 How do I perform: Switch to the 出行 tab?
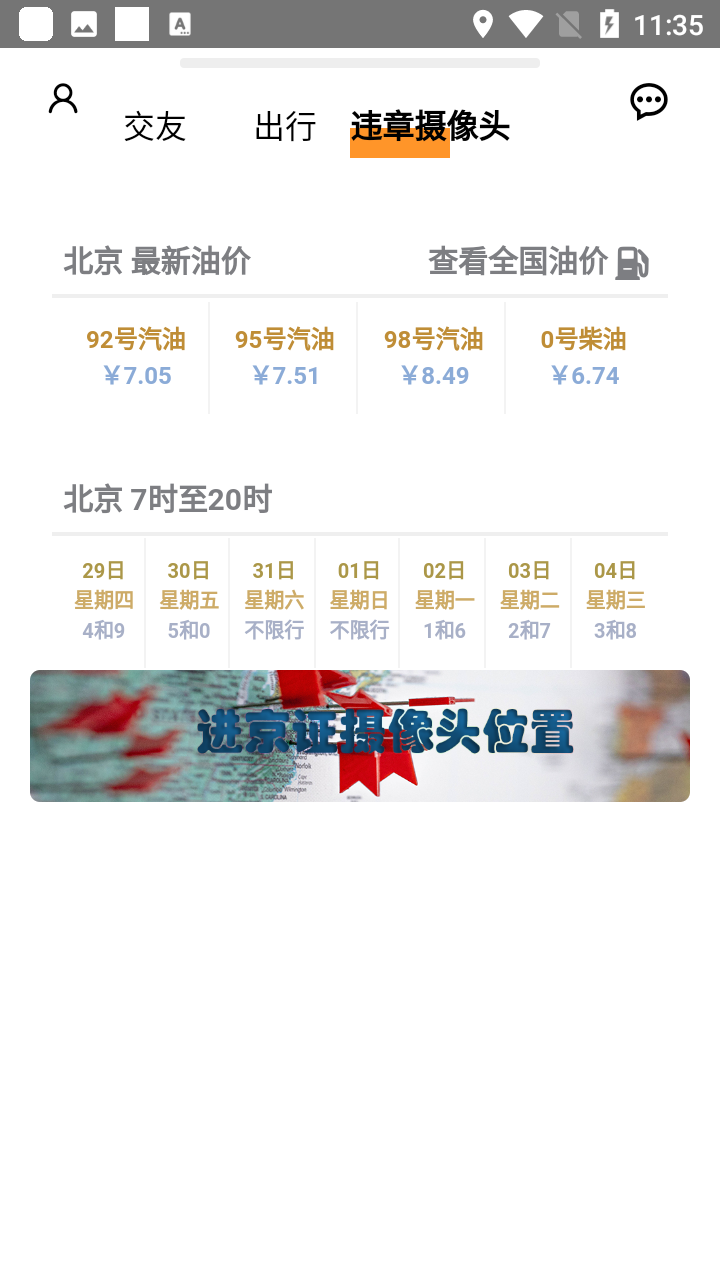pyautogui.click(x=285, y=127)
